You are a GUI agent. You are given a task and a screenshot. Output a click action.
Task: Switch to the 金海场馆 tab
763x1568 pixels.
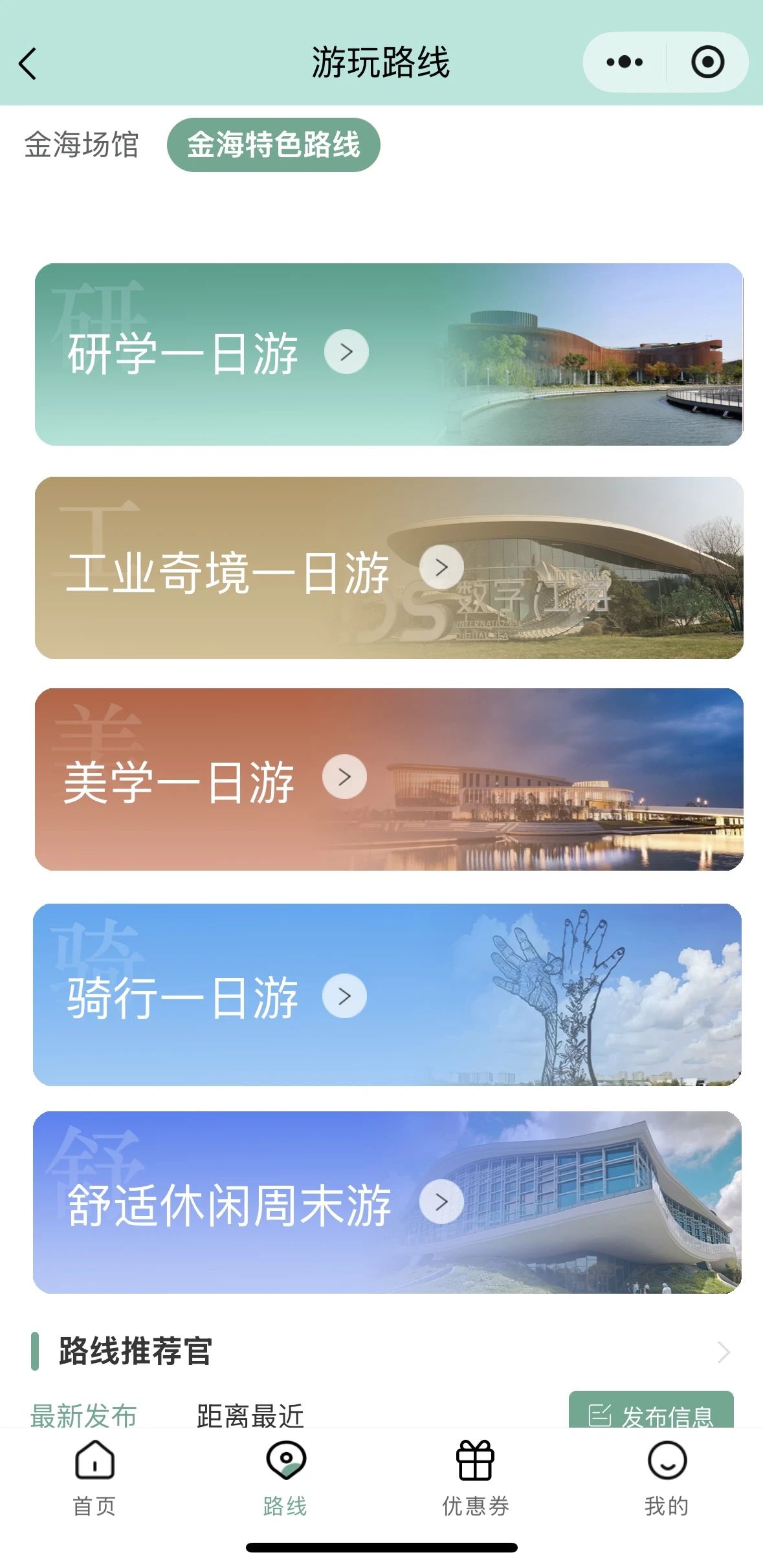pyautogui.click(x=82, y=145)
